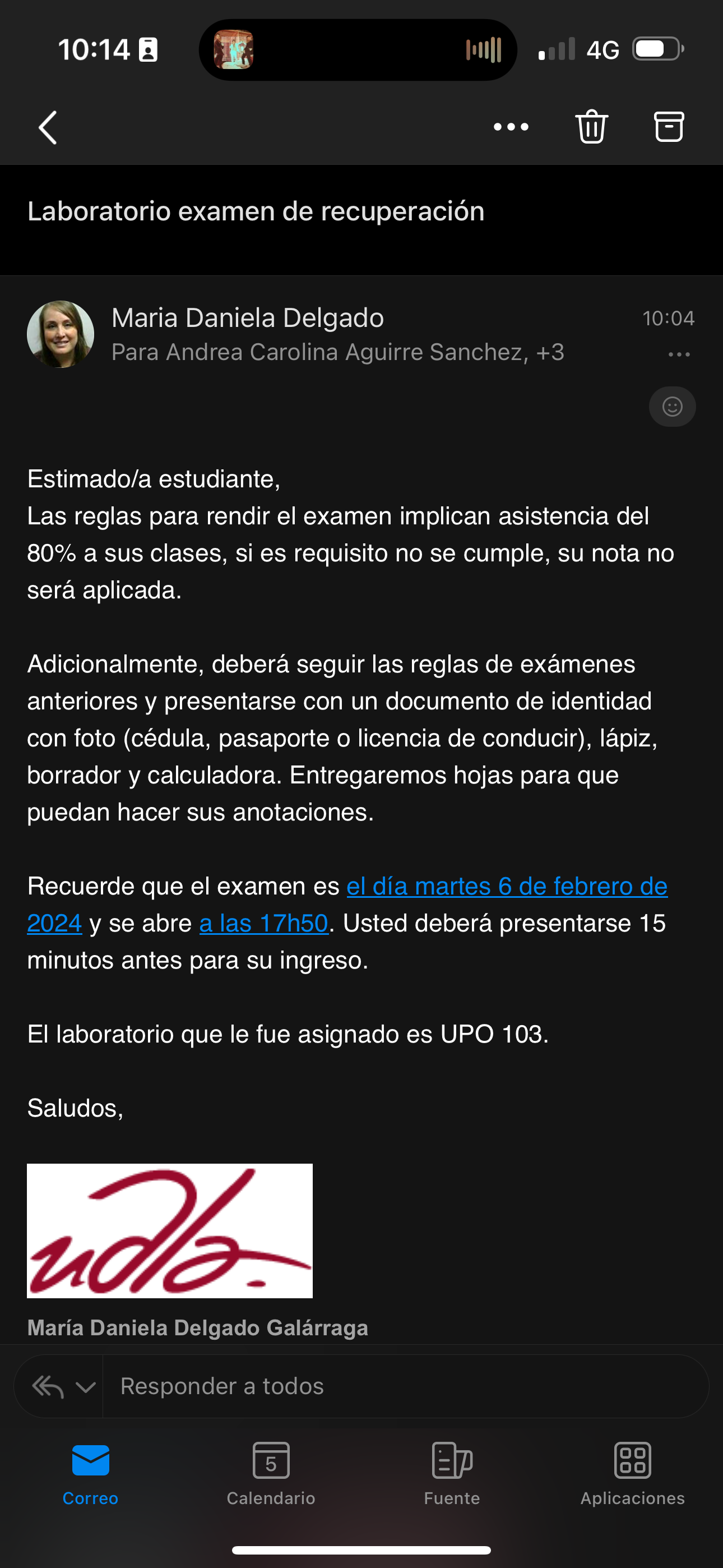Switch to the Correo tab
The width and height of the screenshot is (723, 1568).
90,1471
